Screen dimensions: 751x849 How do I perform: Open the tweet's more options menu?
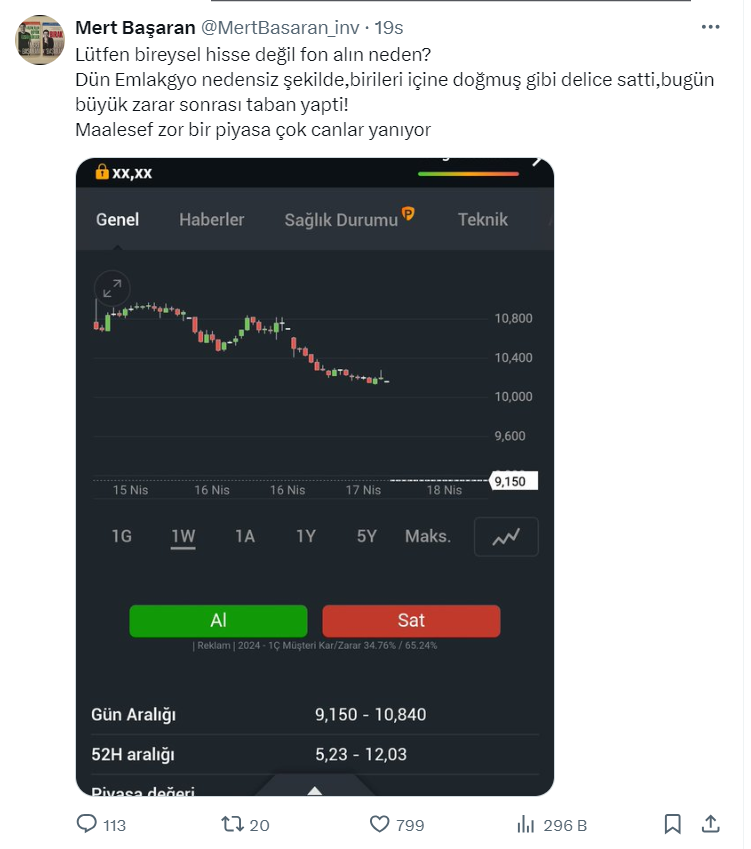tap(710, 27)
